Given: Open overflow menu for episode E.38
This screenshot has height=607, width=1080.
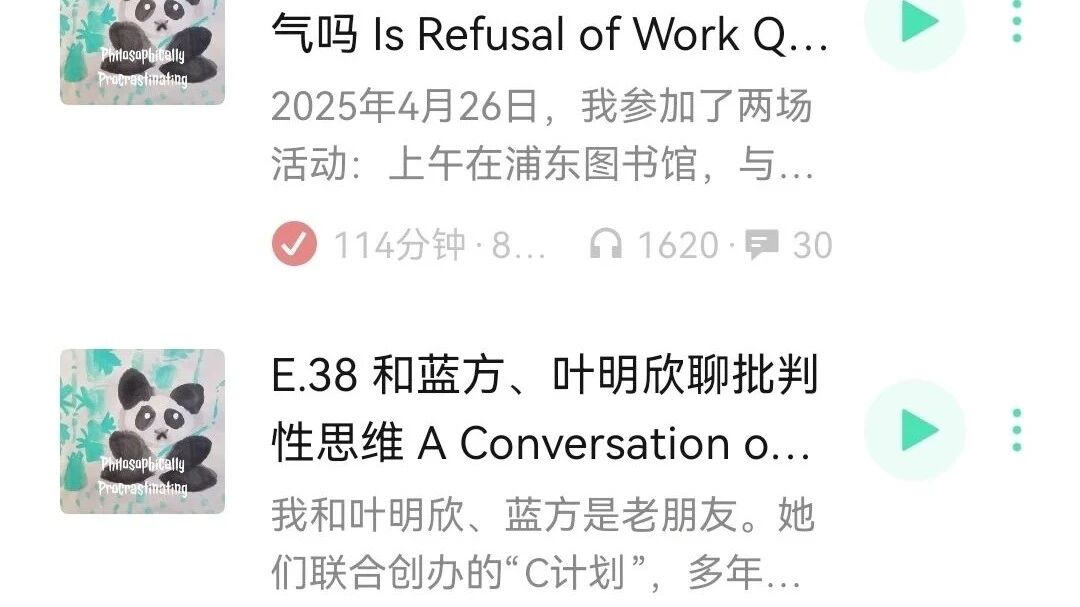Looking at the screenshot, I should 1016,431.
